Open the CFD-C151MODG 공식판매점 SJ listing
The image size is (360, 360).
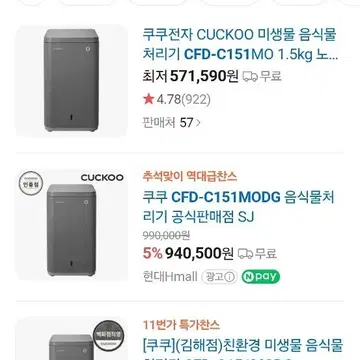(x=238, y=207)
